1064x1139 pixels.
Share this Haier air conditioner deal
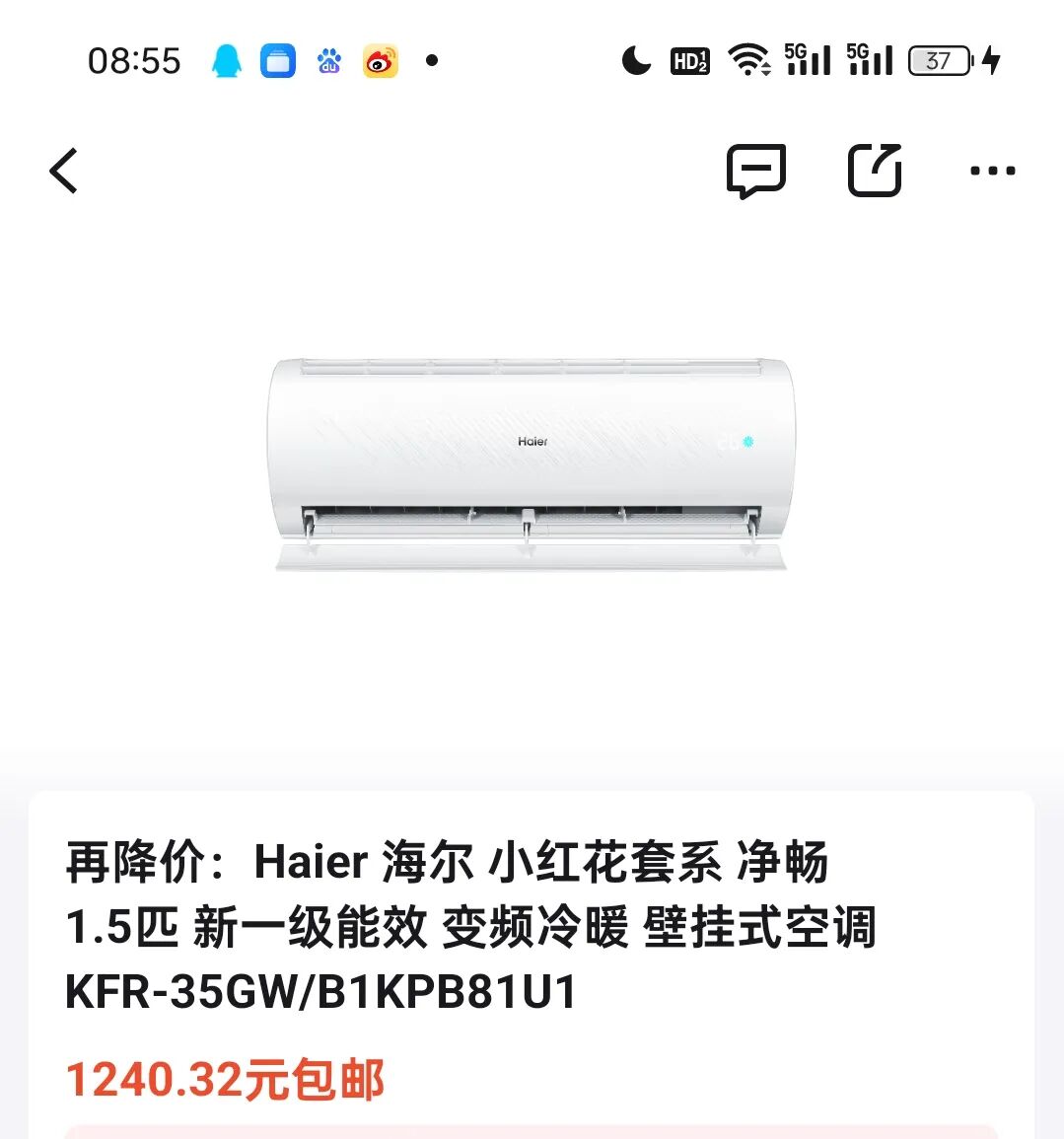click(875, 171)
